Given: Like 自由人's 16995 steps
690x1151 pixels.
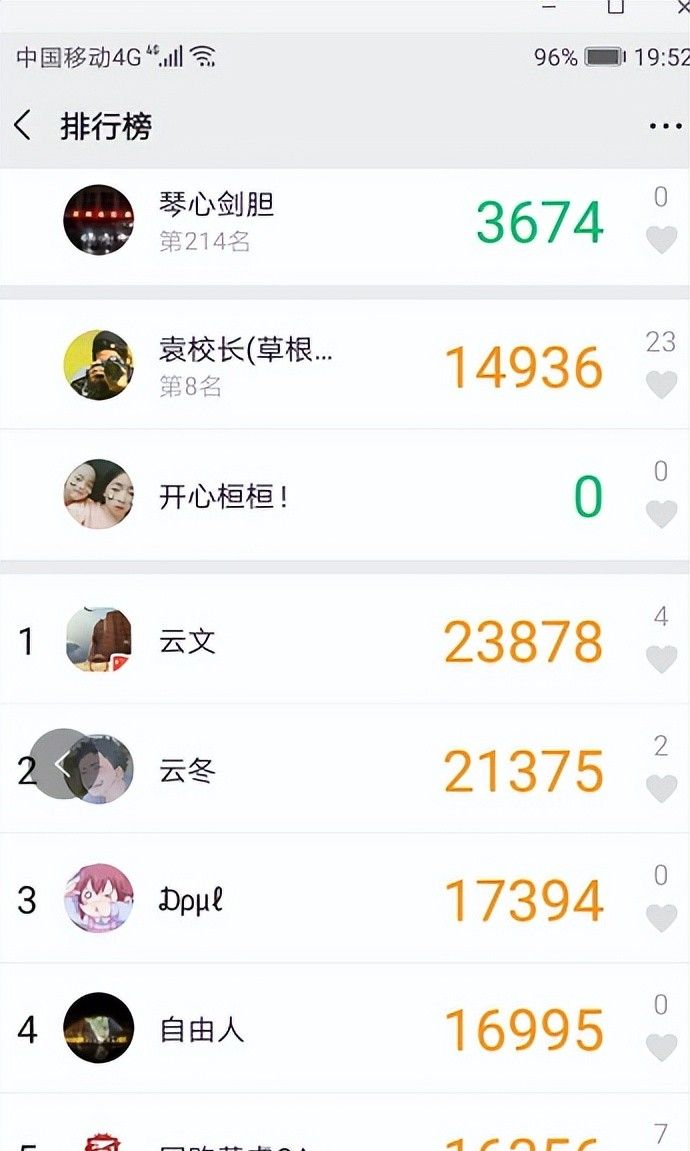Looking at the screenshot, I should click(x=661, y=1047).
